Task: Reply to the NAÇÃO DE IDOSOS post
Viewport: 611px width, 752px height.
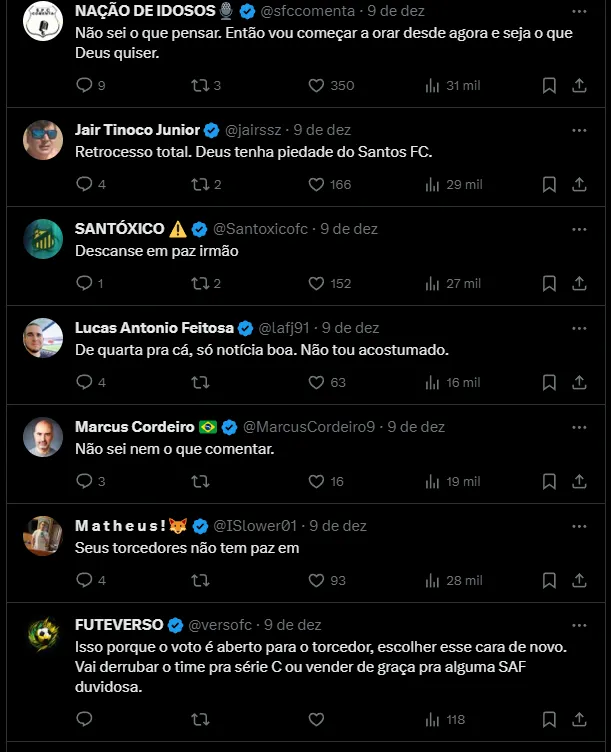Action: [x=84, y=85]
